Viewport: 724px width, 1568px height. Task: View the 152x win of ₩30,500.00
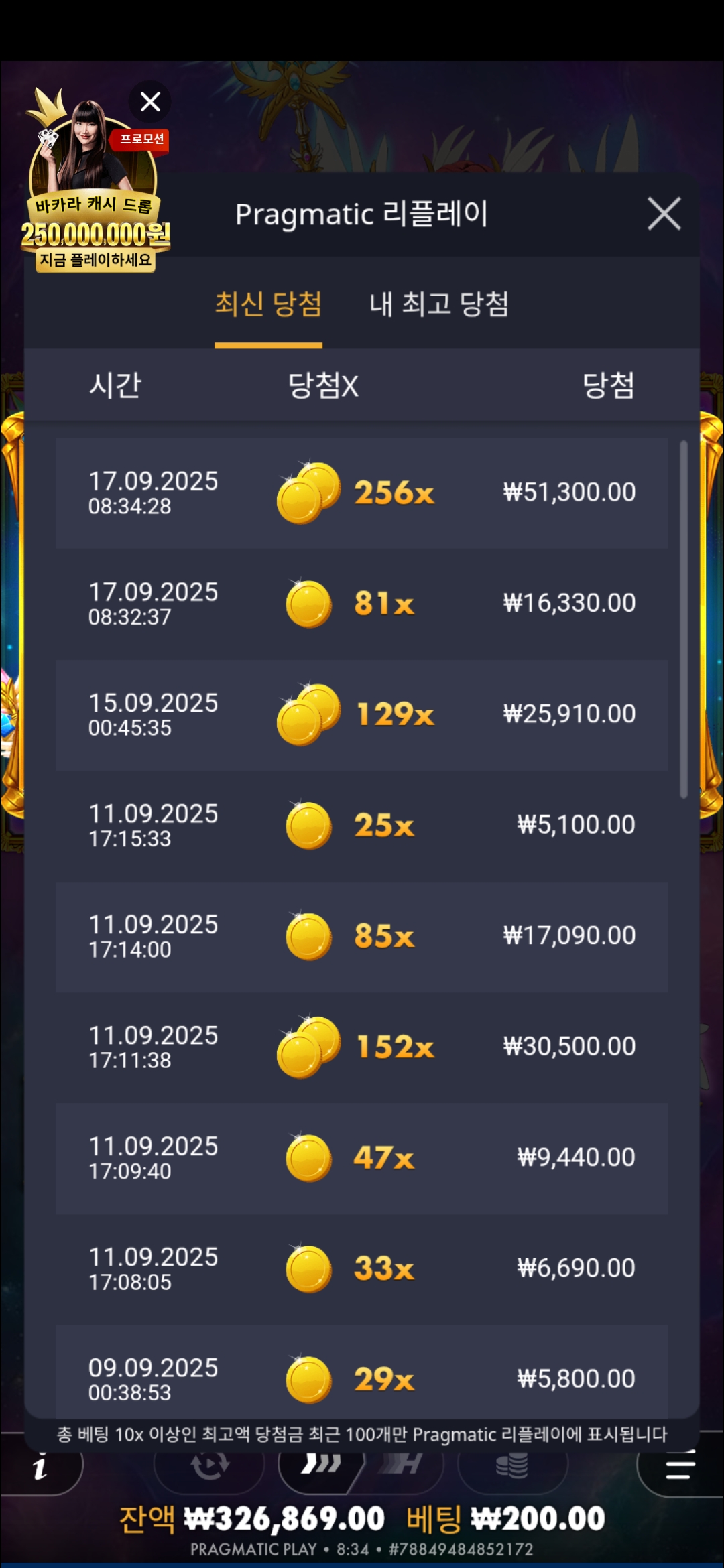point(362,1047)
